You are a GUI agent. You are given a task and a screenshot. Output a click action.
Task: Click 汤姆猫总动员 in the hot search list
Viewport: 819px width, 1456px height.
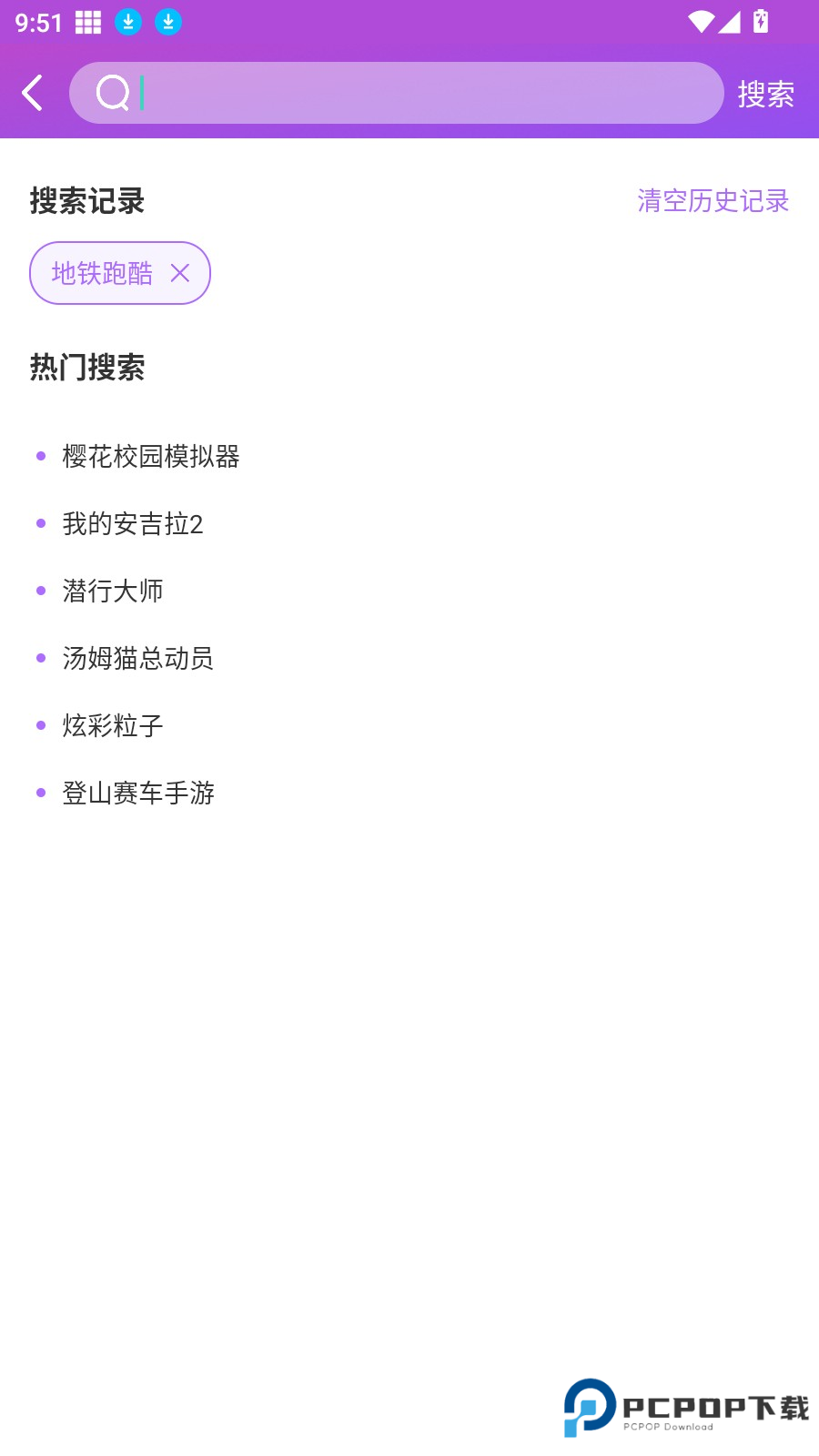[138, 659]
